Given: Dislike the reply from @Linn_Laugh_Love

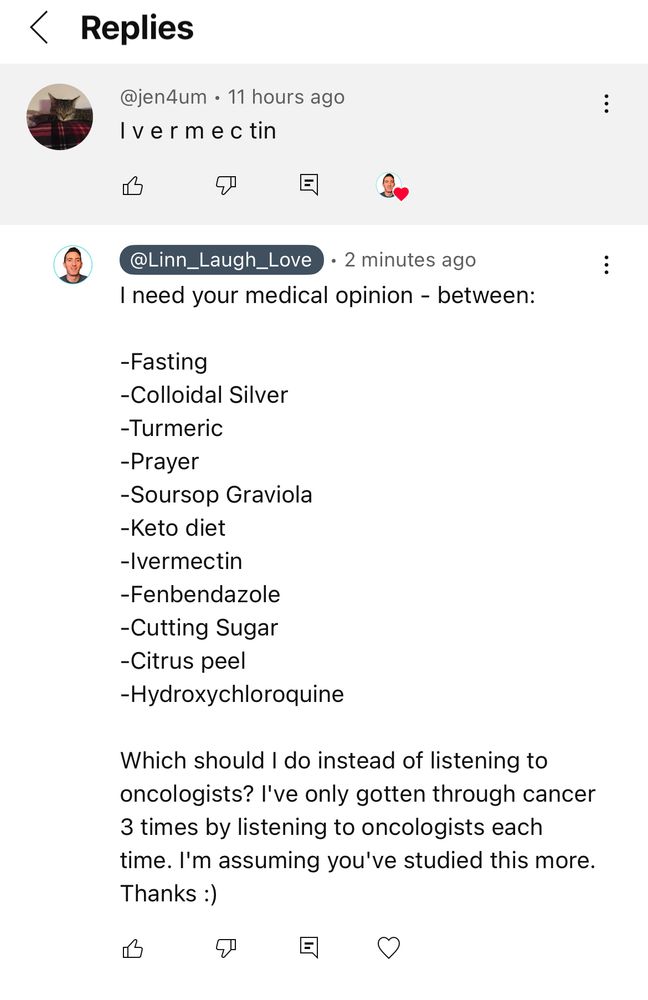Looking at the screenshot, I should (x=226, y=948).
